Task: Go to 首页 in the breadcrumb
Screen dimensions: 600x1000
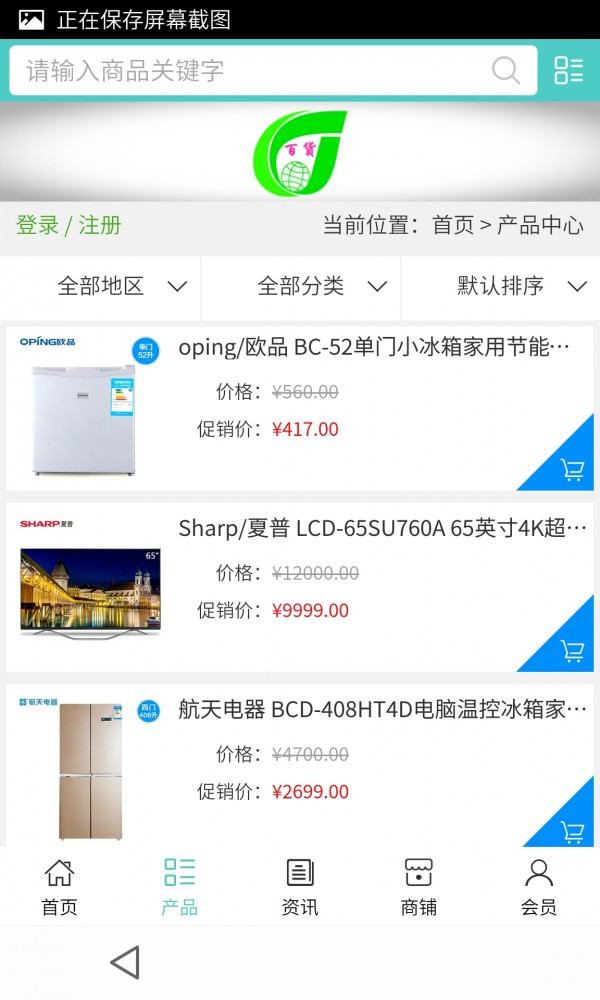Action: pos(452,225)
